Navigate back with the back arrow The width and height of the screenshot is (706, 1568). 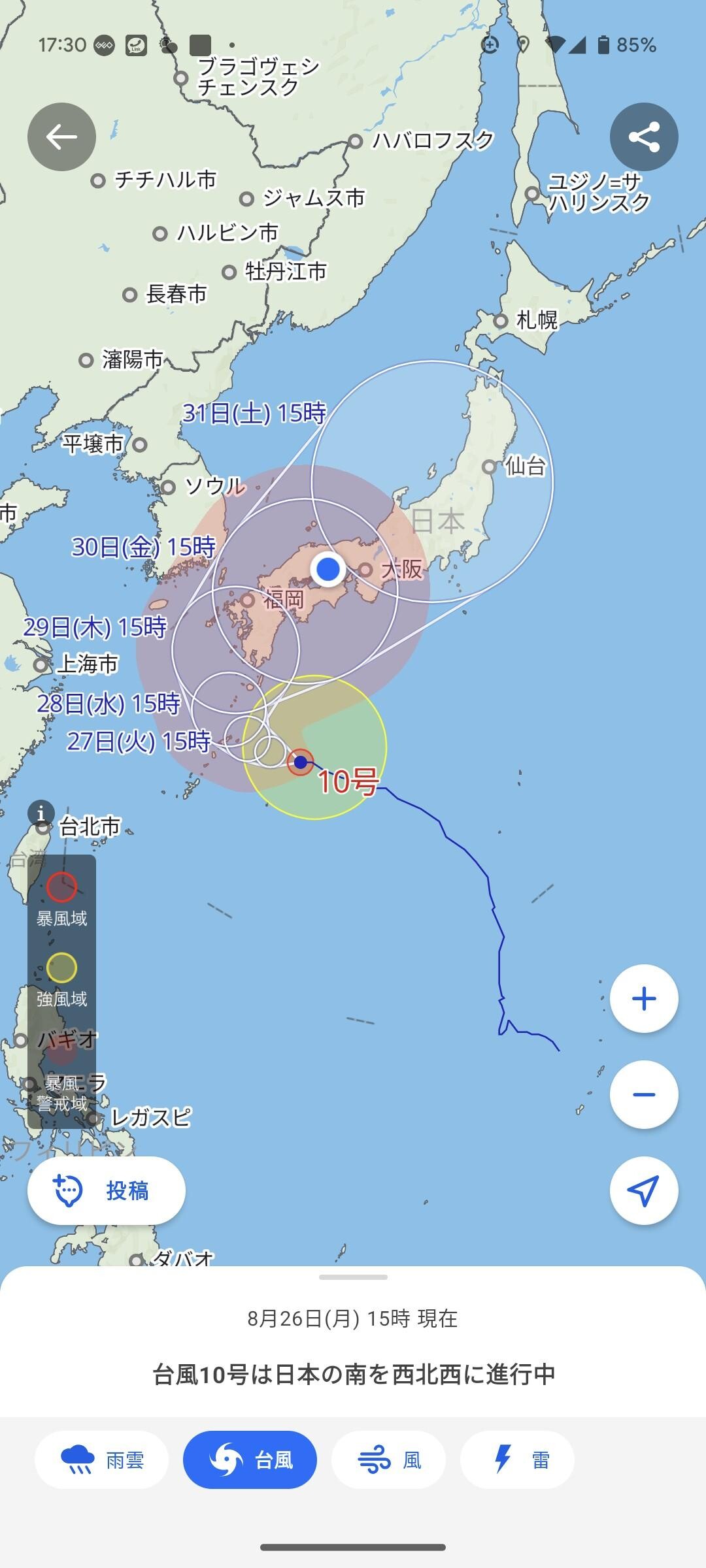61,136
